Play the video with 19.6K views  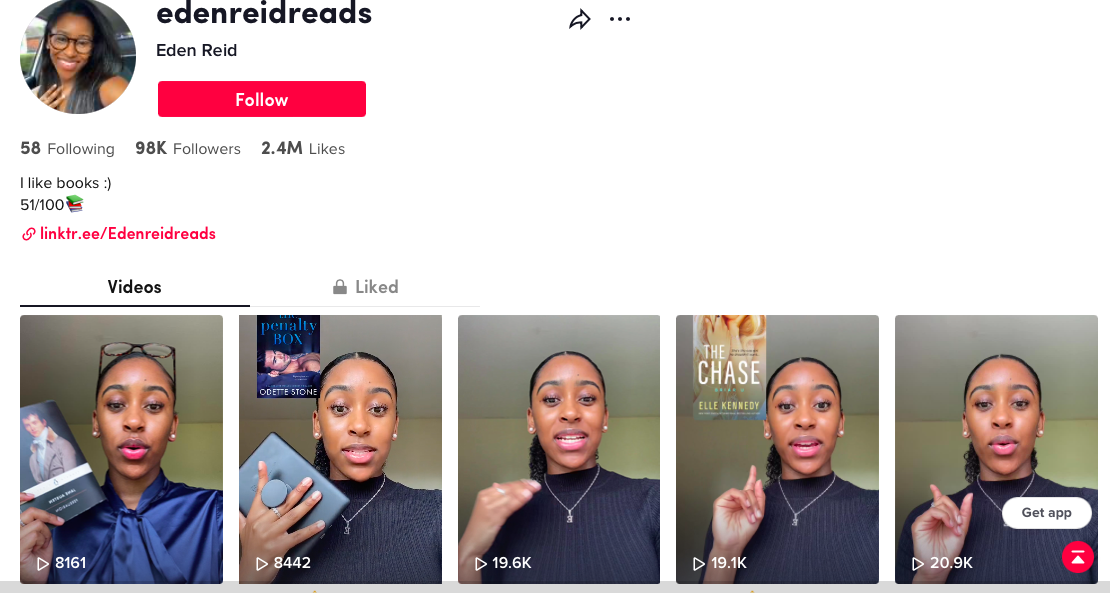558,449
